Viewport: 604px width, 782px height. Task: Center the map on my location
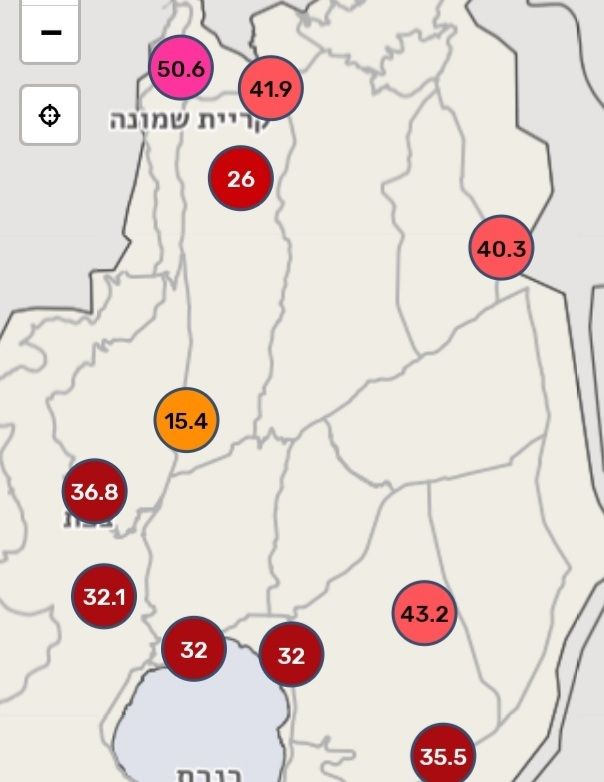(x=50, y=115)
